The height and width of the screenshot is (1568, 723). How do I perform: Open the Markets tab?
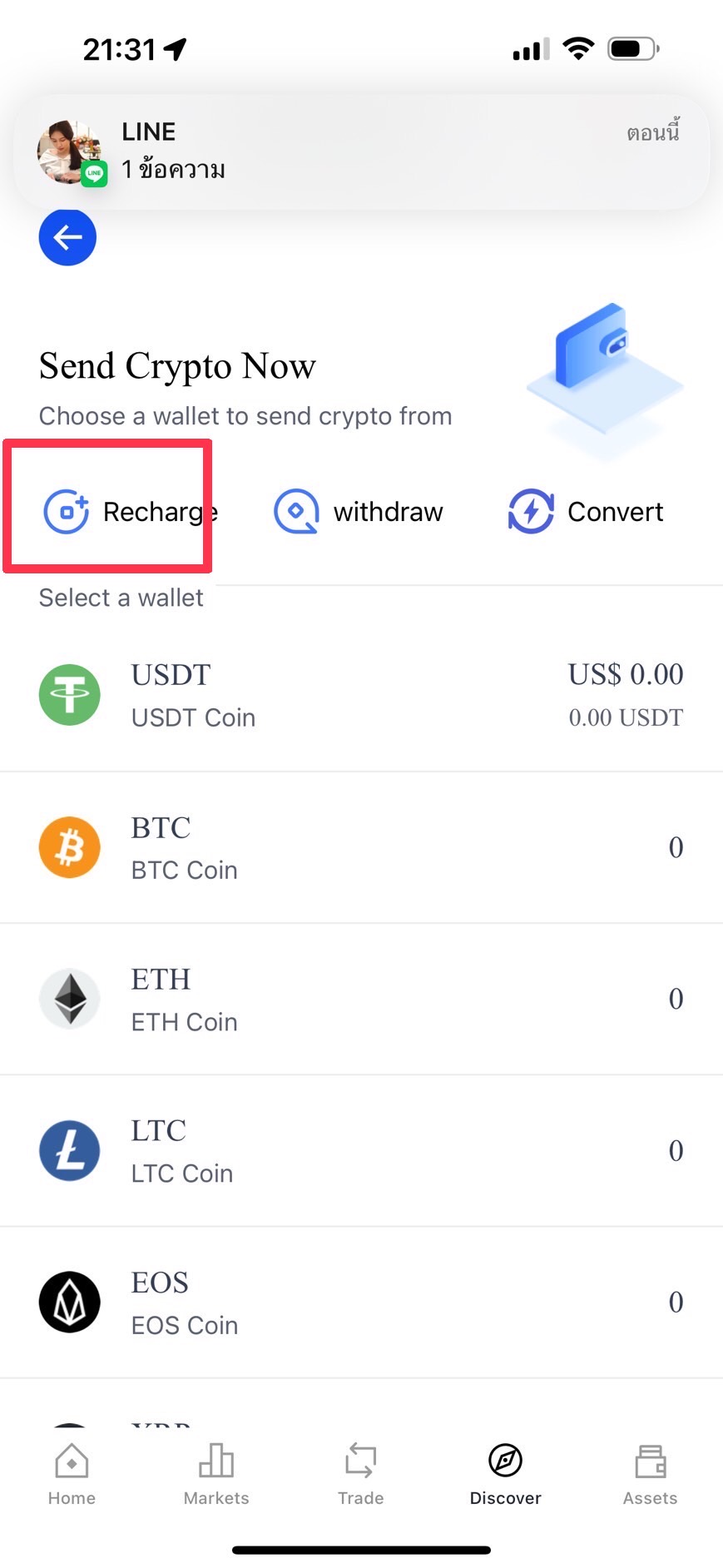[216, 1475]
